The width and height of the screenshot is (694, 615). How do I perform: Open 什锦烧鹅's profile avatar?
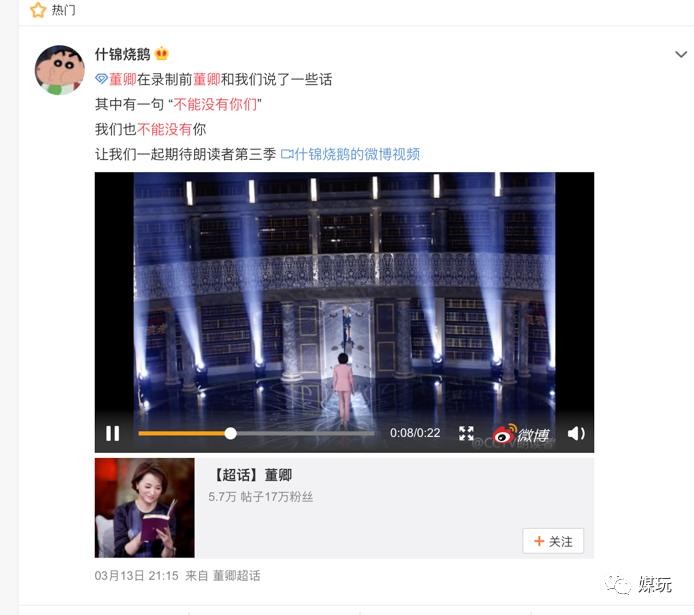tap(59, 70)
